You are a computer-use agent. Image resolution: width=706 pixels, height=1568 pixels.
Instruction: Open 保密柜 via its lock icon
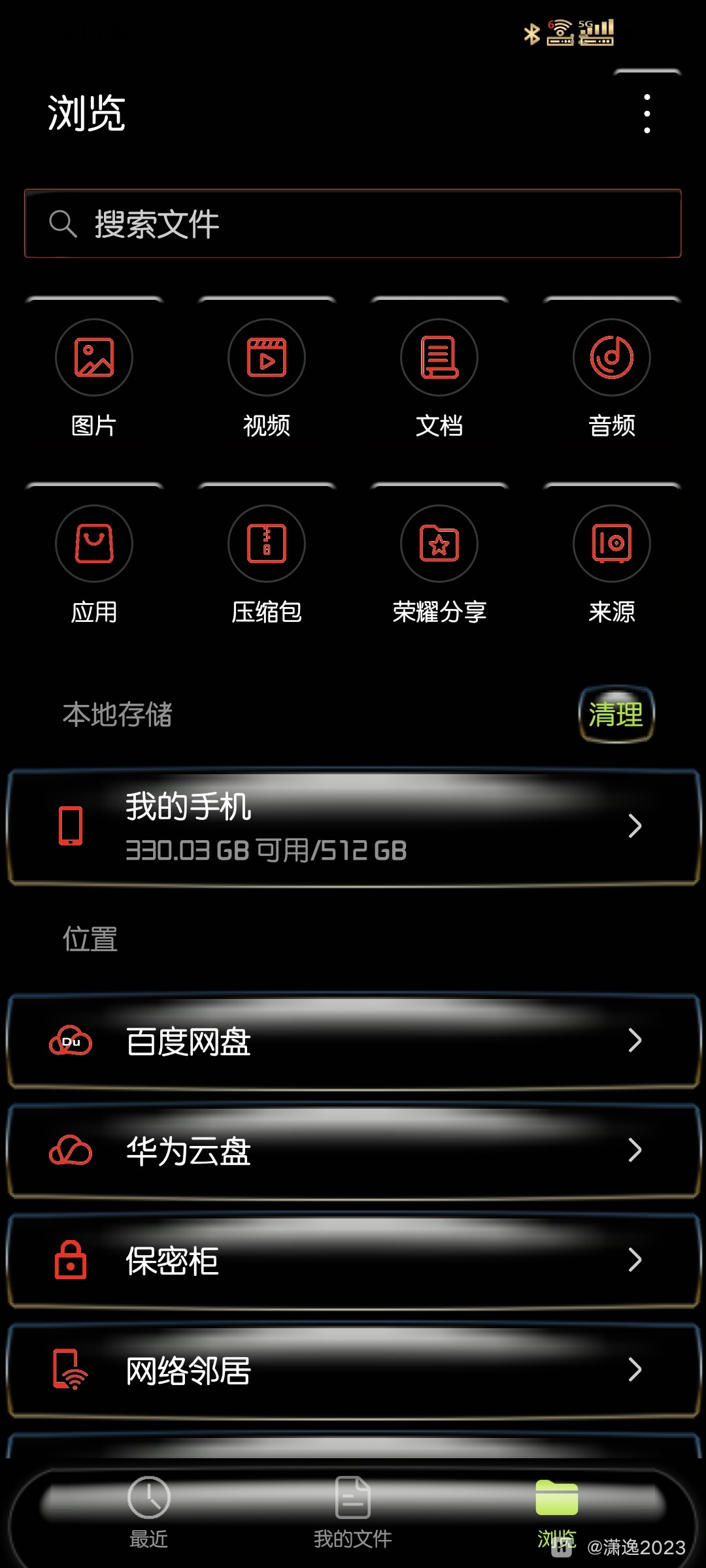tap(72, 1261)
